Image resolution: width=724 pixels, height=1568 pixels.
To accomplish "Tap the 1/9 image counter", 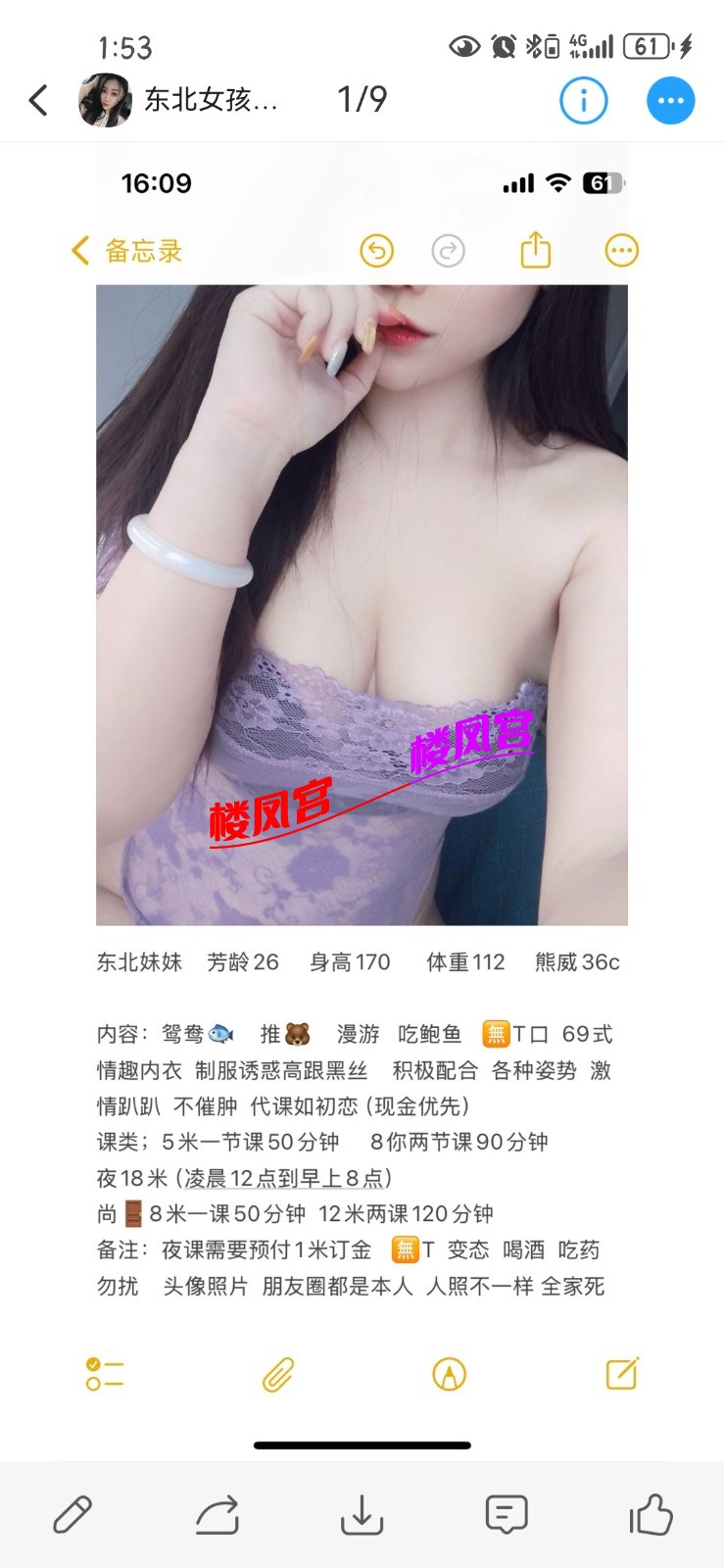I will pyautogui.click(x=362, y=100).
